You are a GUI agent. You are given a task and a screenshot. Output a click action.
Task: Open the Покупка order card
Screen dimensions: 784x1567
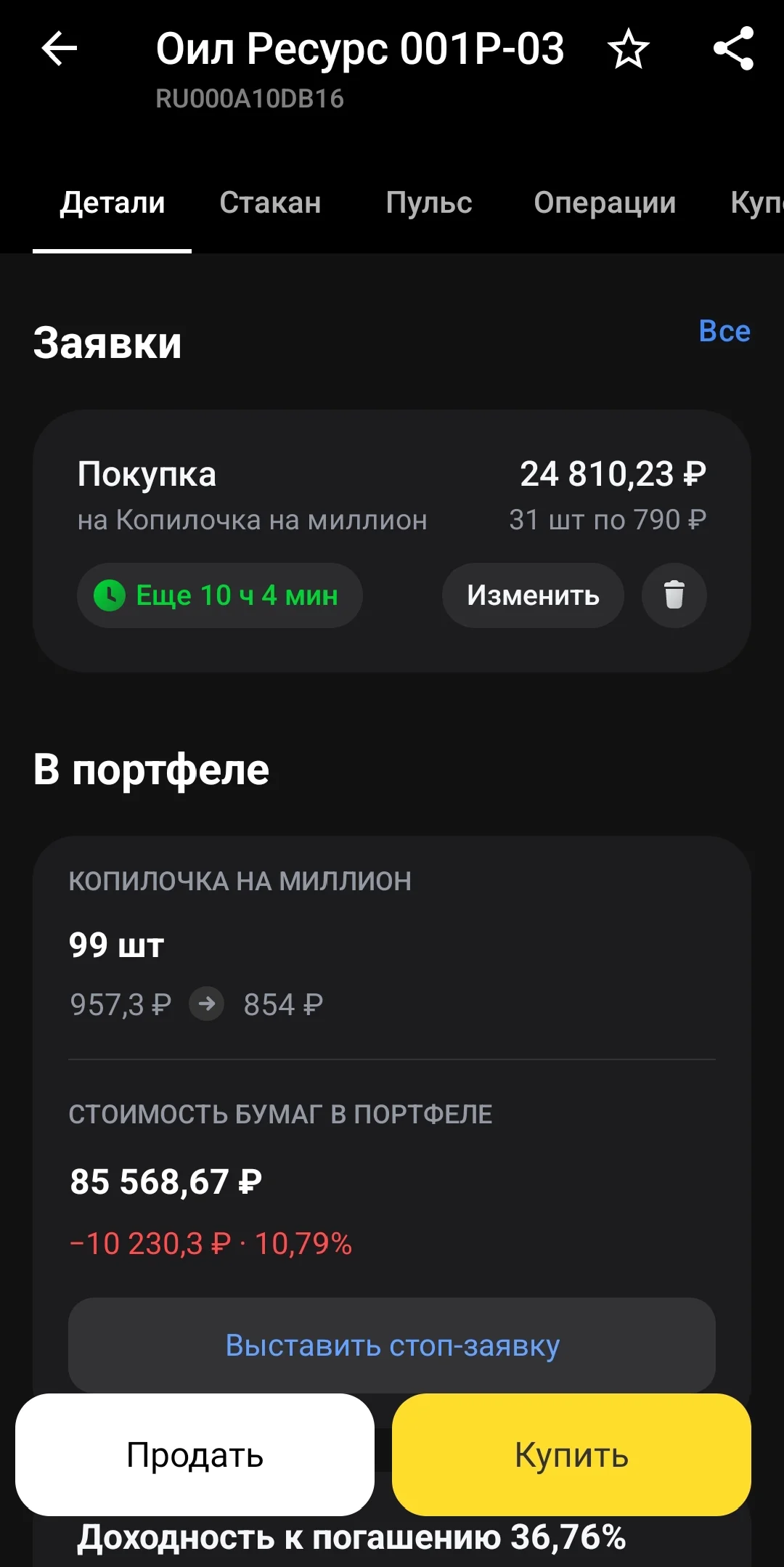click(392, 541)
